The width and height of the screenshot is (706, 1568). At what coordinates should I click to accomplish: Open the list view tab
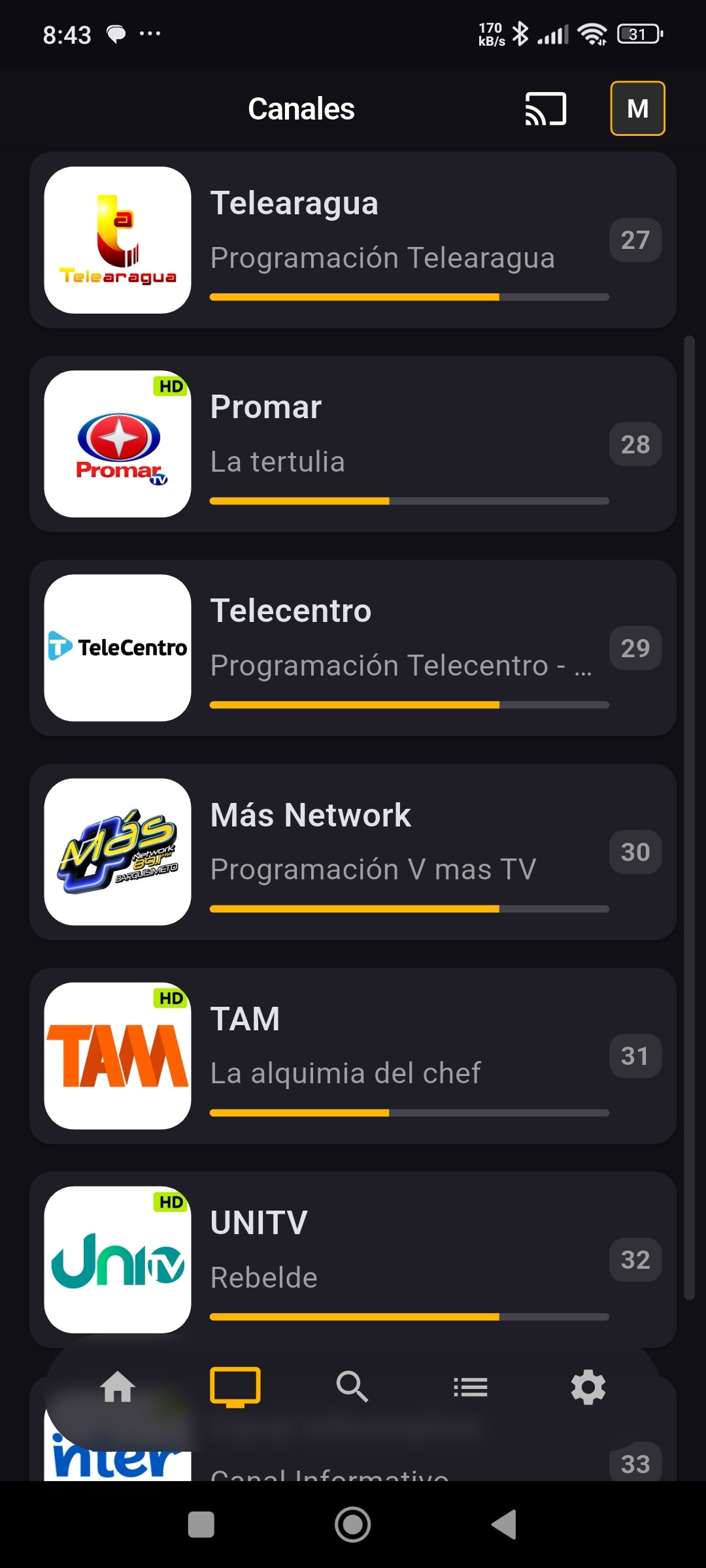[471, 1386]
